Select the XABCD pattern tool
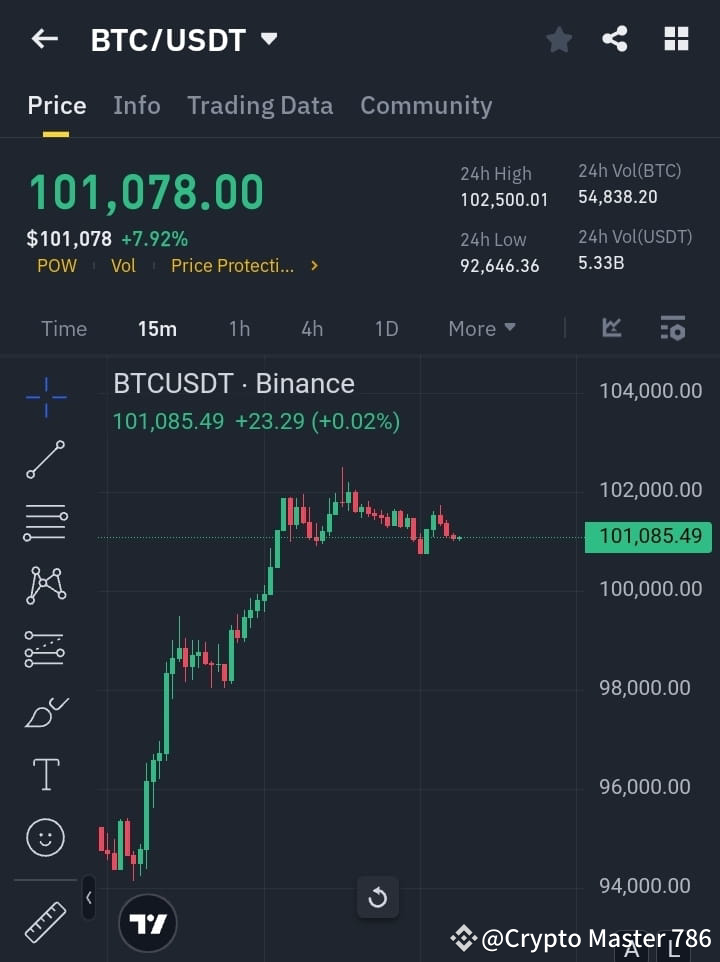This screenshot has height=962, width=720. 45,586
